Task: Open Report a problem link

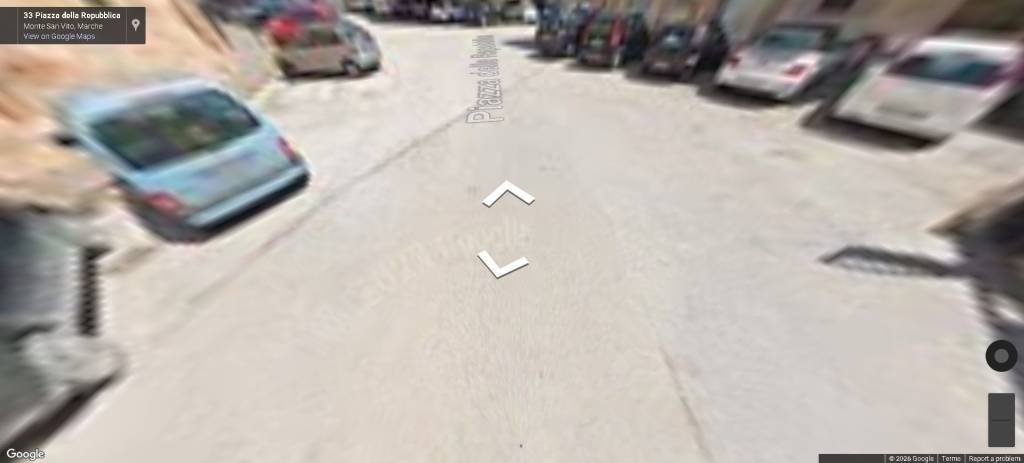Action: (x=994, y=458)
